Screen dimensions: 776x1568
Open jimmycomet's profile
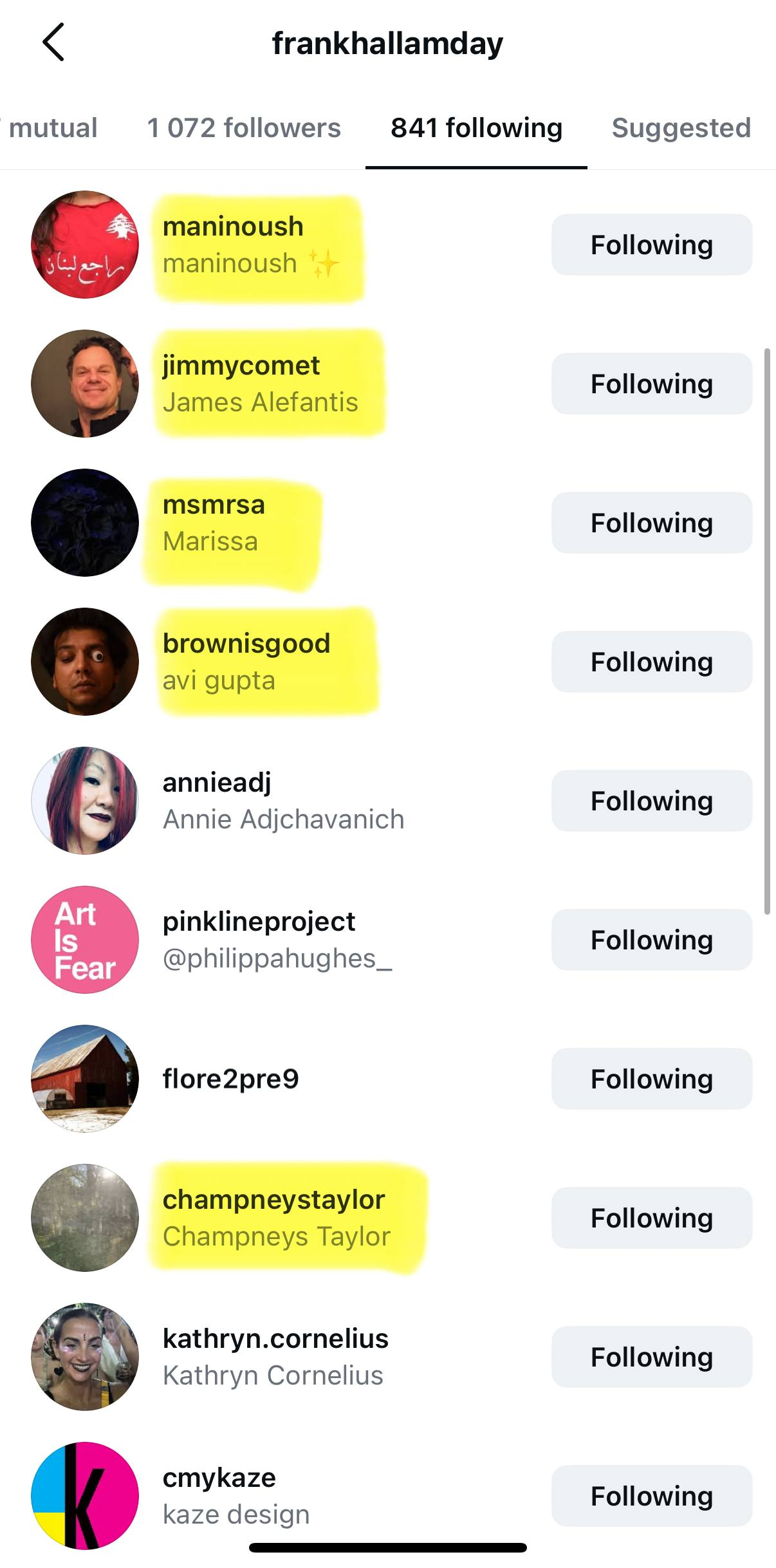pos(241,366)
